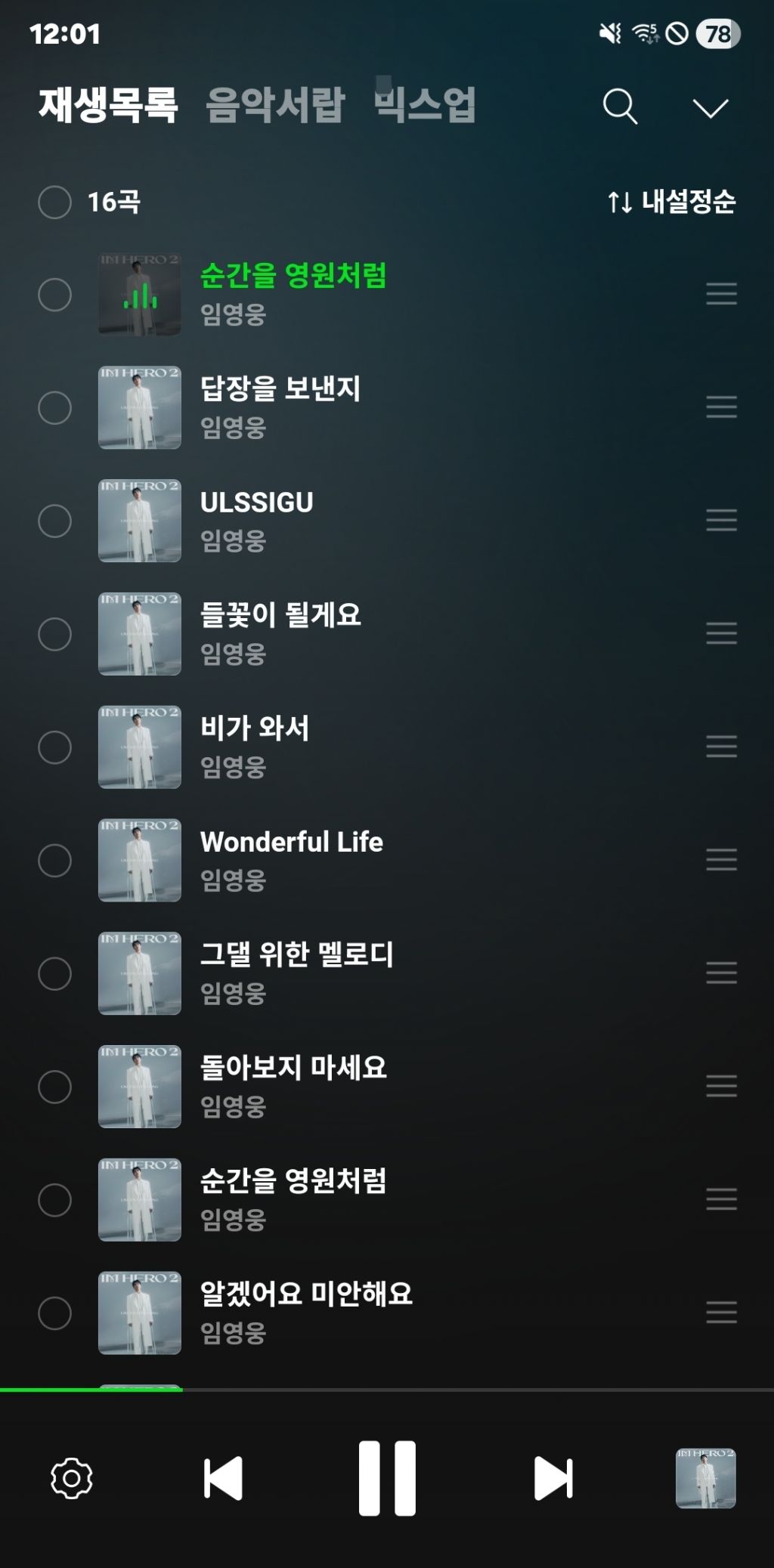Pause the current playback
This screenshot has width=774, height=1568.
click(x=387, y=1478)
